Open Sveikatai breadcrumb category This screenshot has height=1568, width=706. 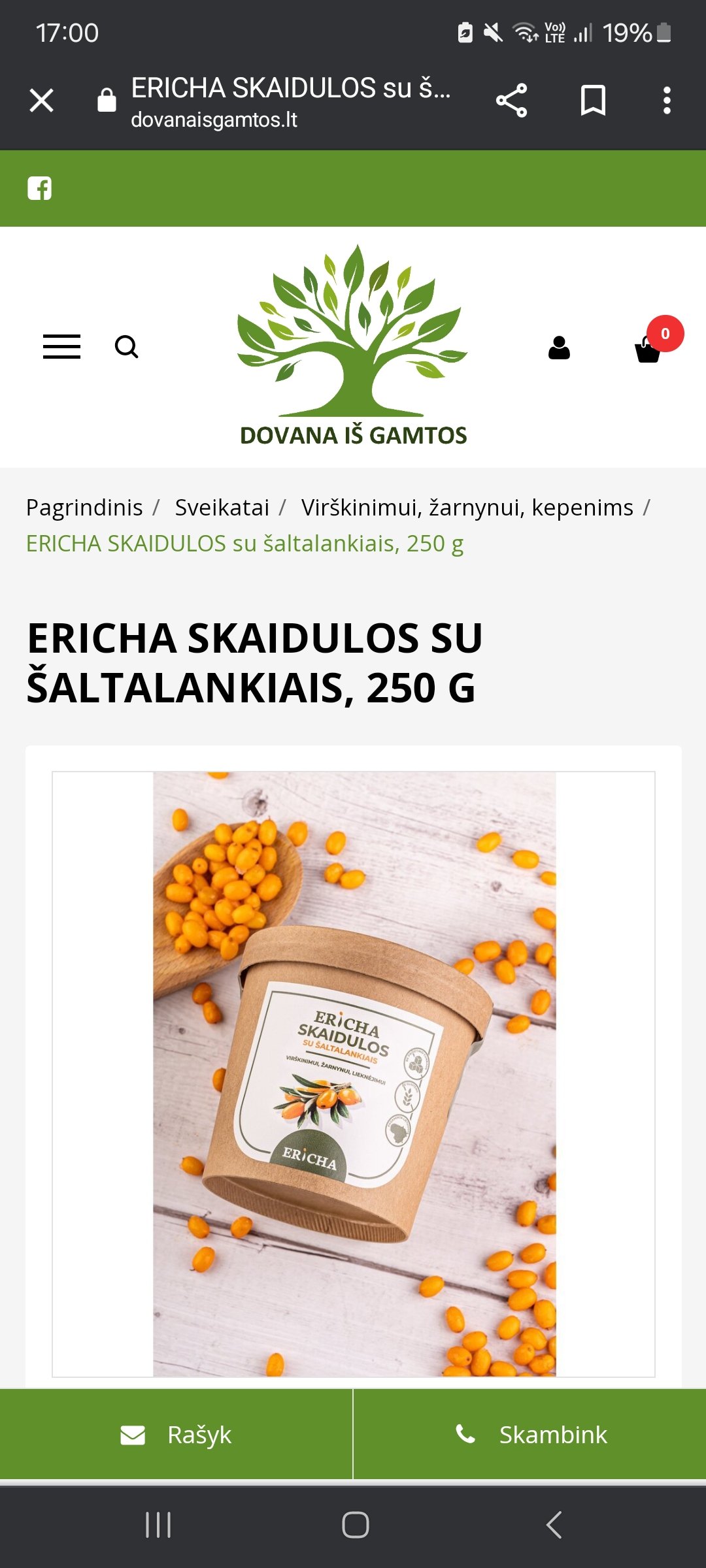pyautogui.click(x=222, y=508)
